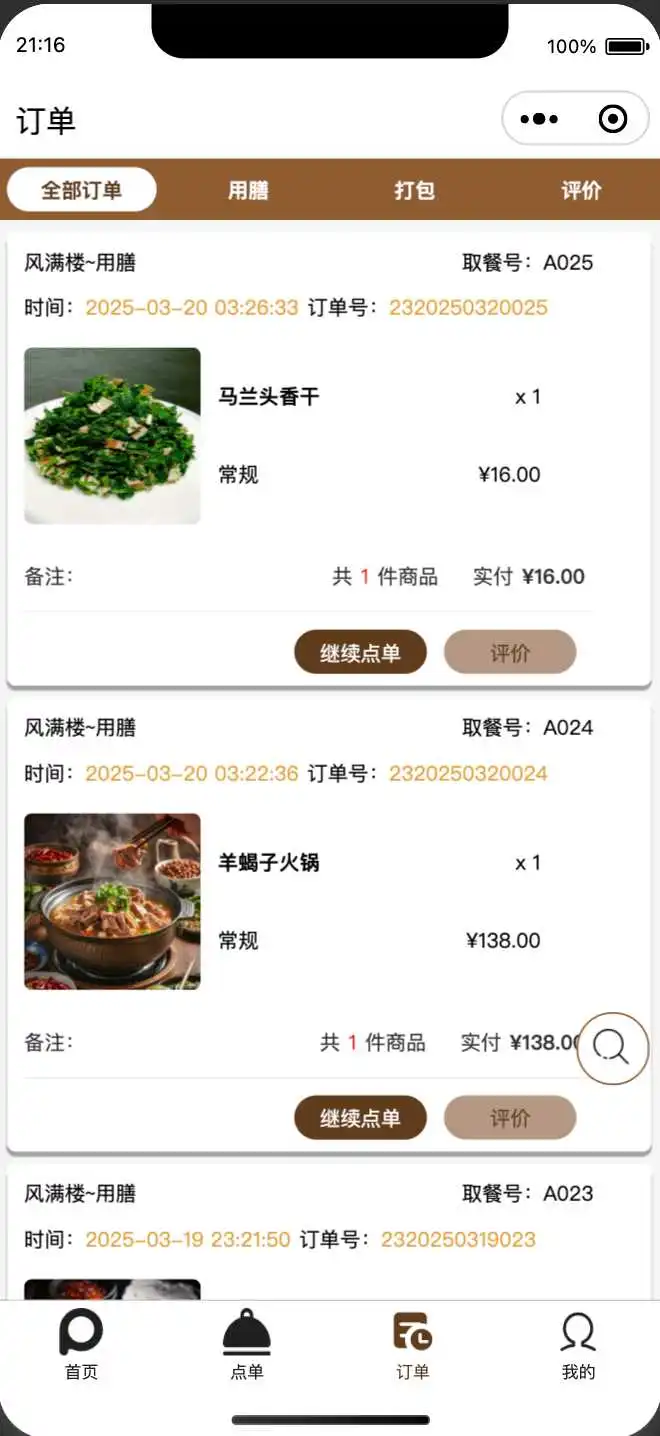Open the floating search magnifier

[613, 1048]
